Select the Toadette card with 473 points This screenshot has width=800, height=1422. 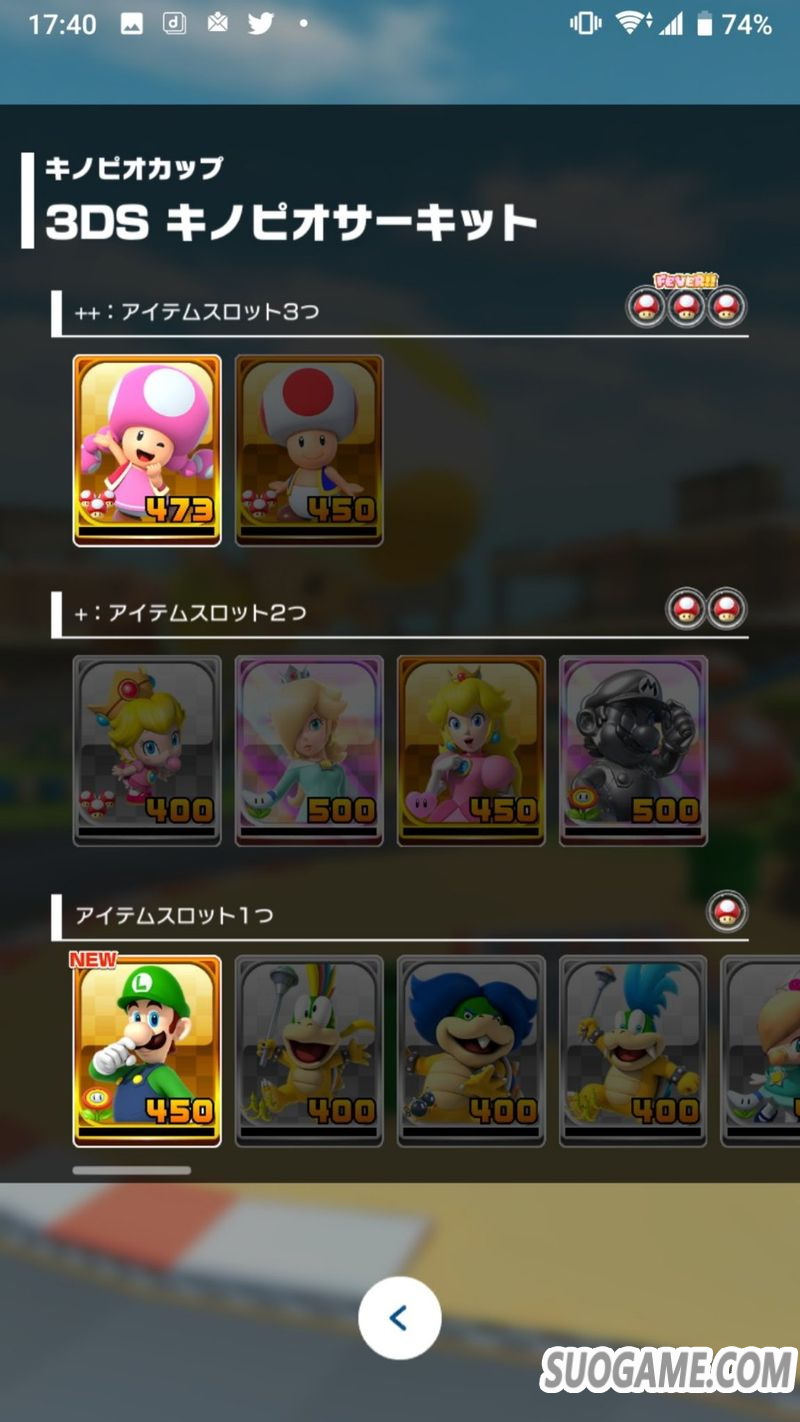tap(147, 450)
